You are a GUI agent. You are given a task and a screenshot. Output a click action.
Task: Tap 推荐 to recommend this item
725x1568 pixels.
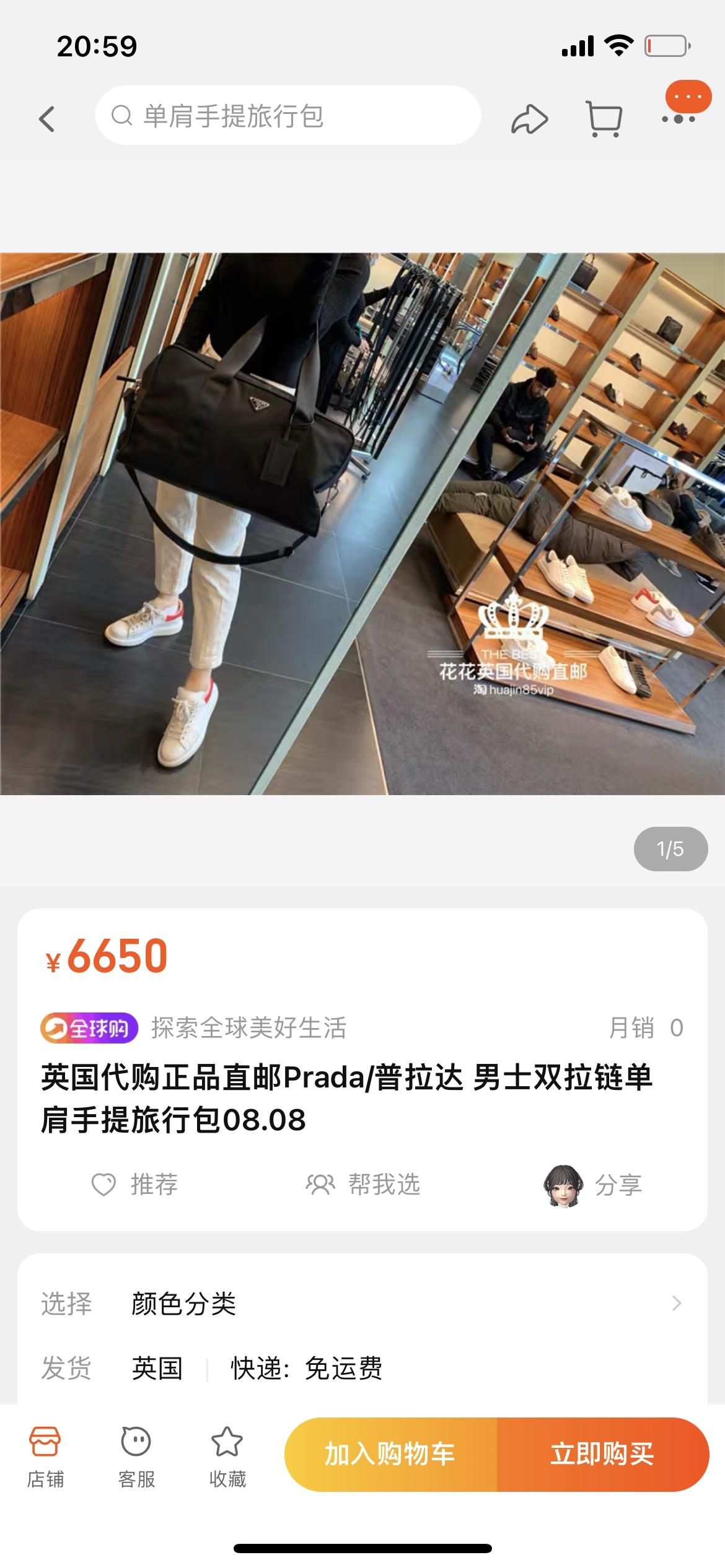point(134,1184)
